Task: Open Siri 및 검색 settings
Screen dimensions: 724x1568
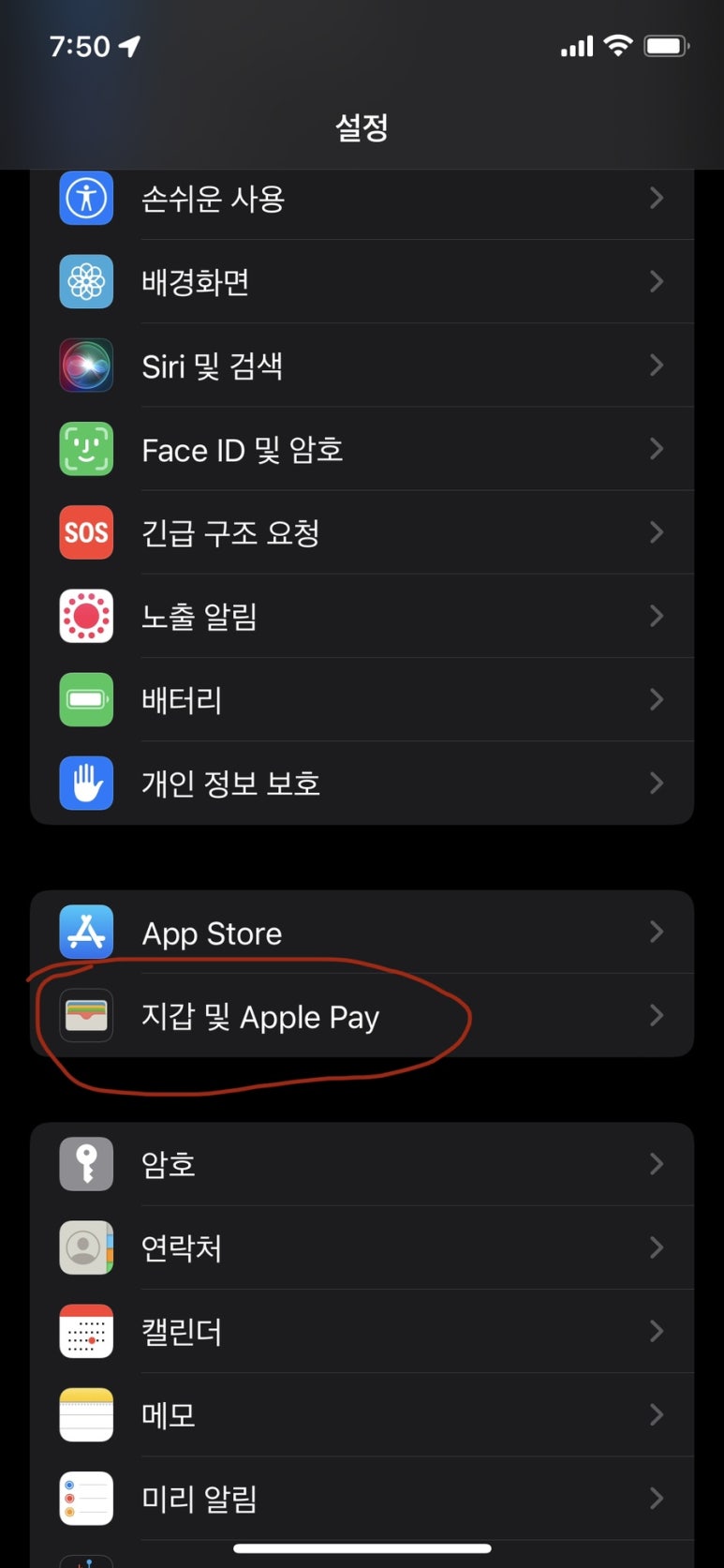Action: point(362,366)
